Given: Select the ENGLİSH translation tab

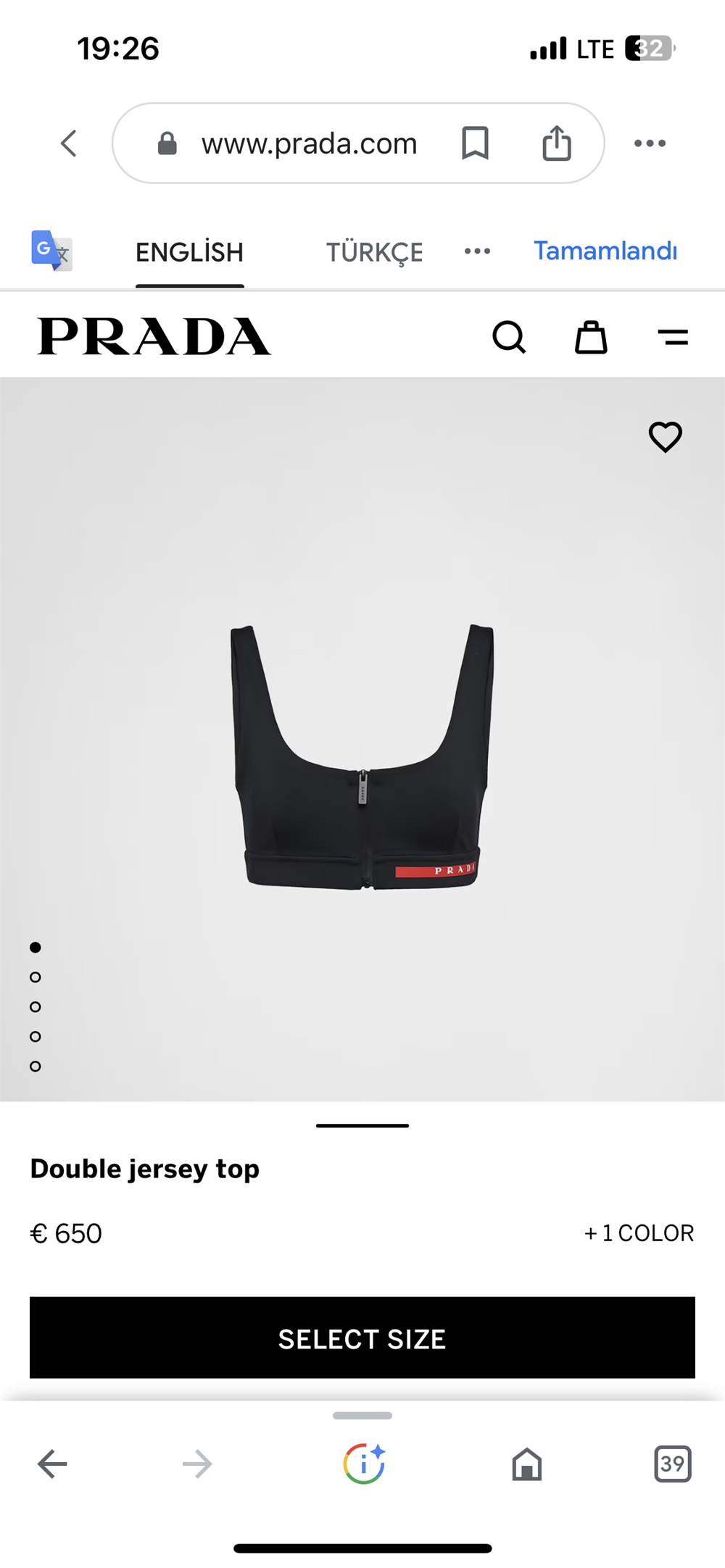Looking at the screenshot, I should tap(188, 251).
